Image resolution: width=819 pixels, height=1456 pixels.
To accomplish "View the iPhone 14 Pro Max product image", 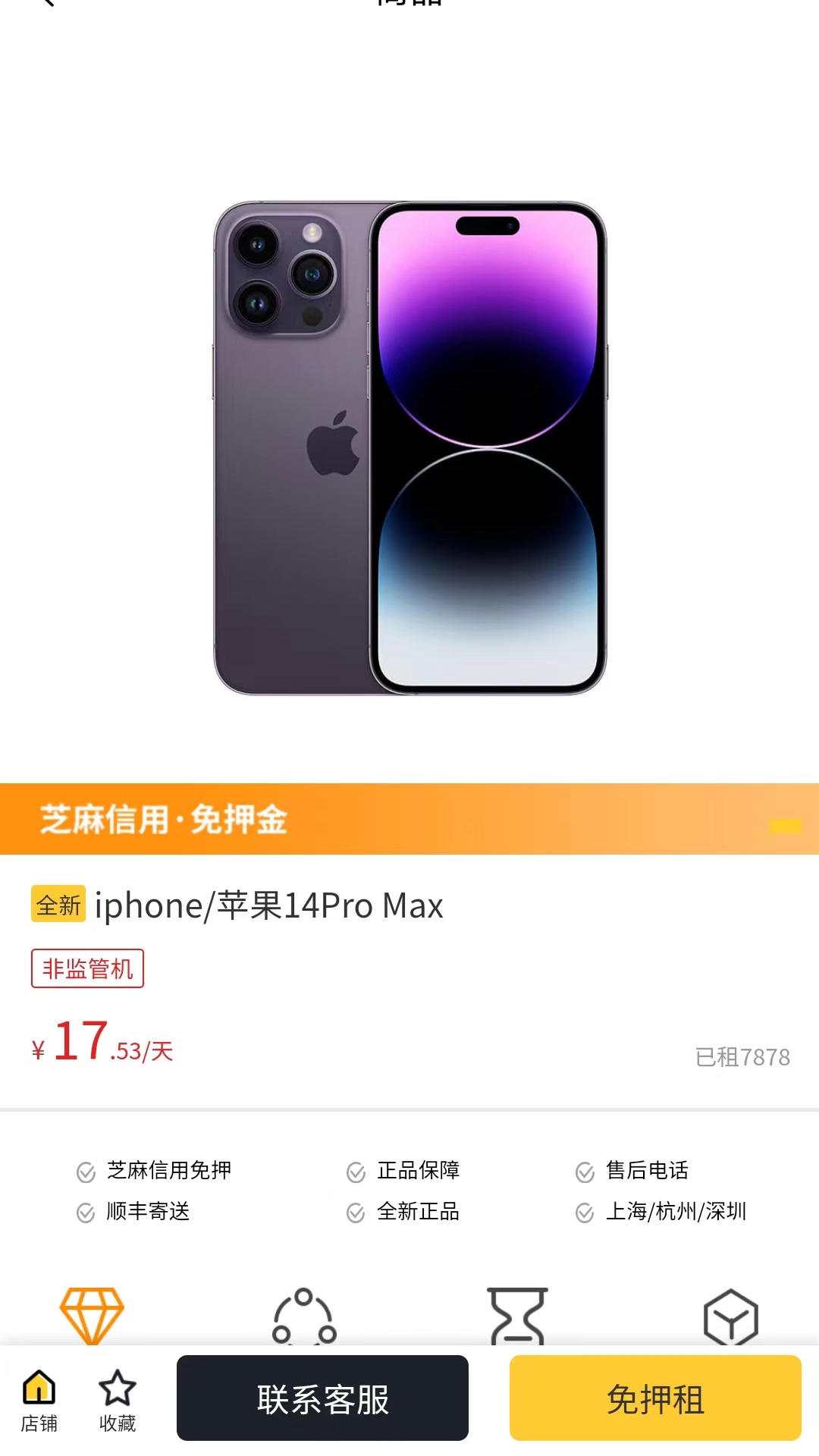I will pyautogui.click(x=409, y=447).
